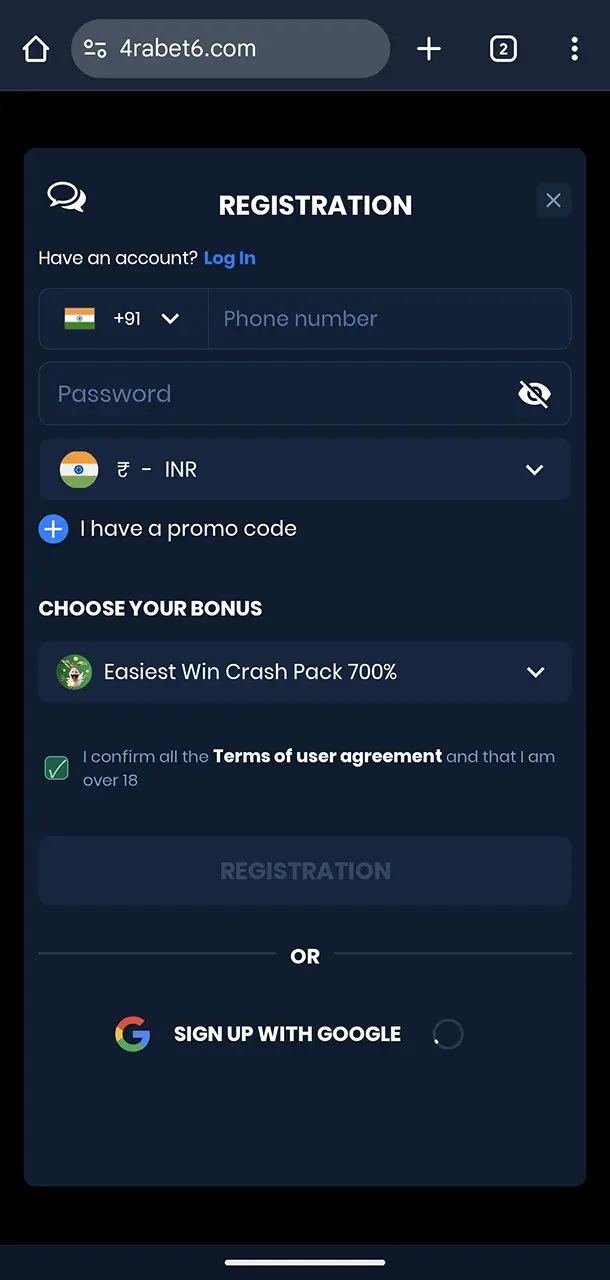The image size is (610, 1280).
Task: Submit the Registration button
Action: pos(304,871)
